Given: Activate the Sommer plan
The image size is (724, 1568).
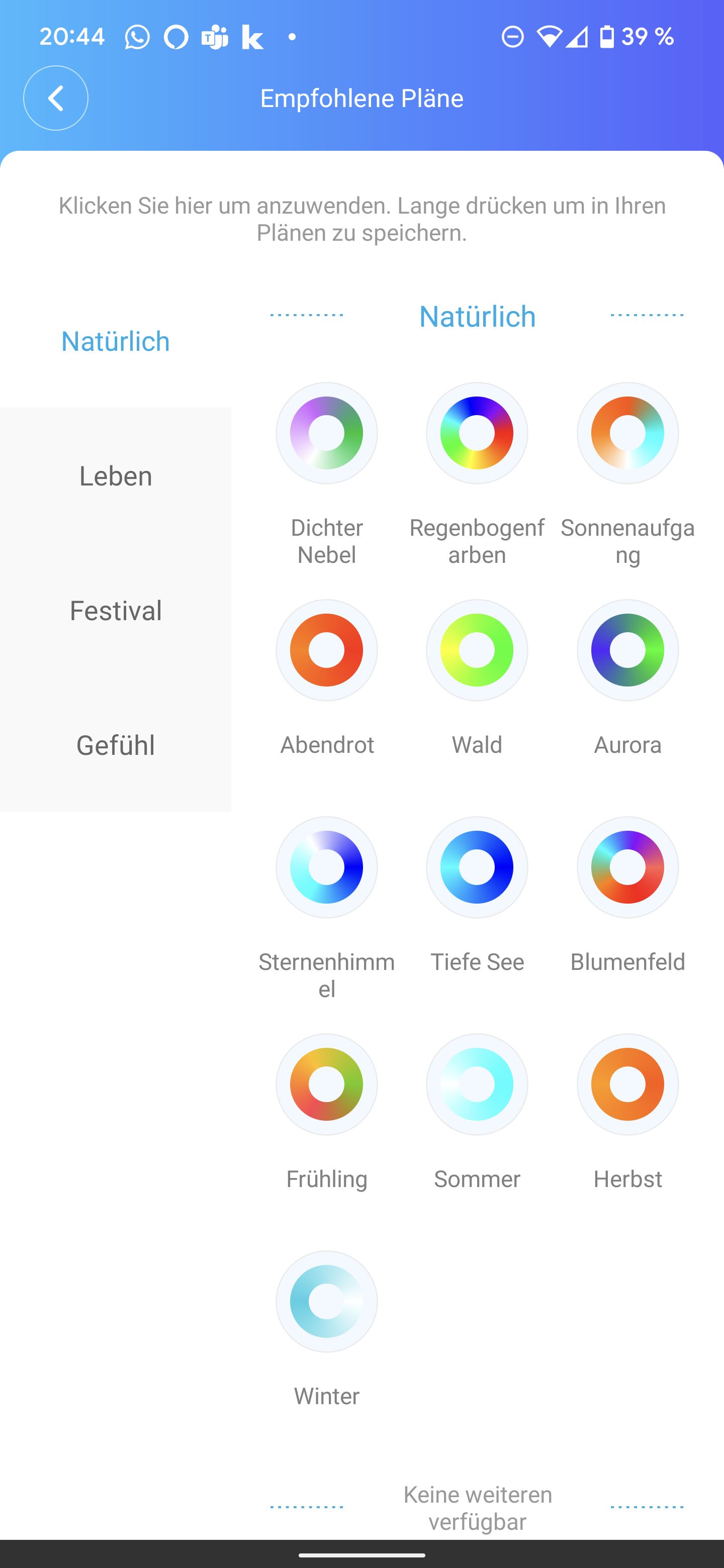Looking at the screenshot, I should tap(477, 1085).
